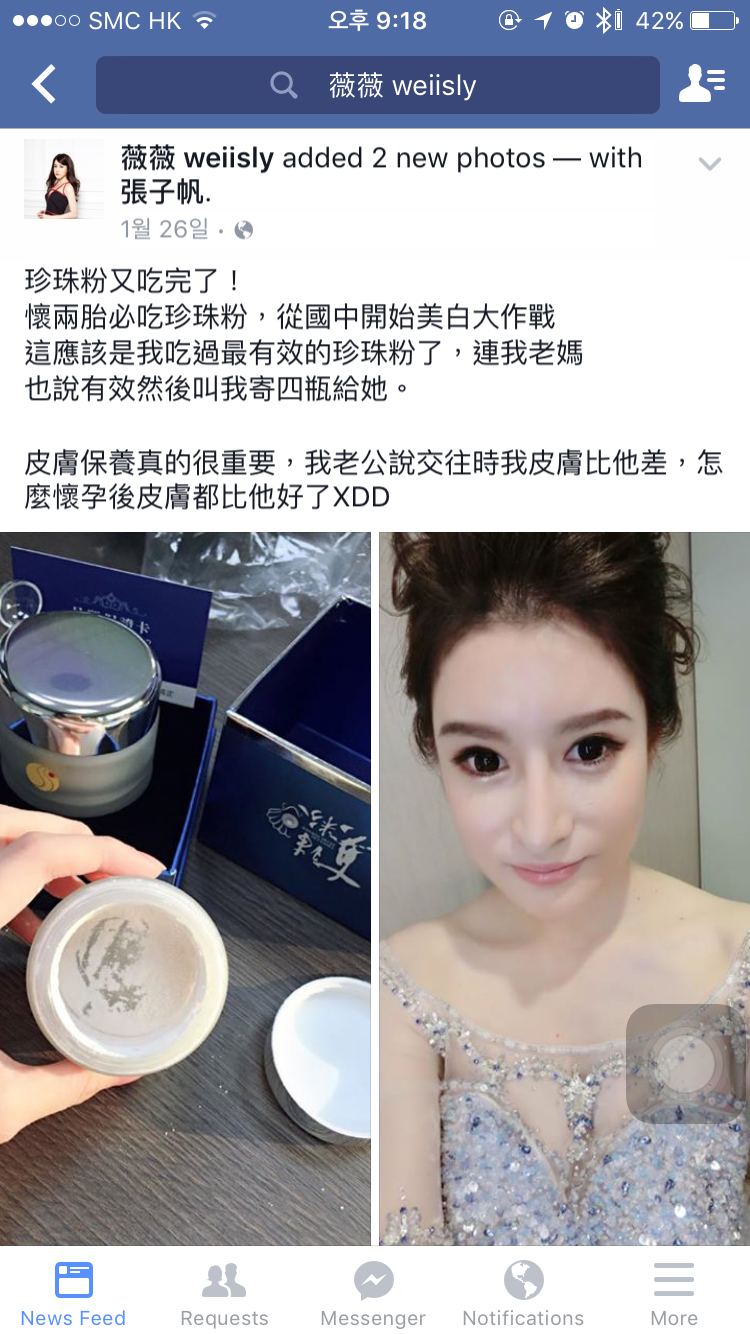Go back using the top-left arrow
This screenshot has width=750, height=1334.
coord(44,85)
